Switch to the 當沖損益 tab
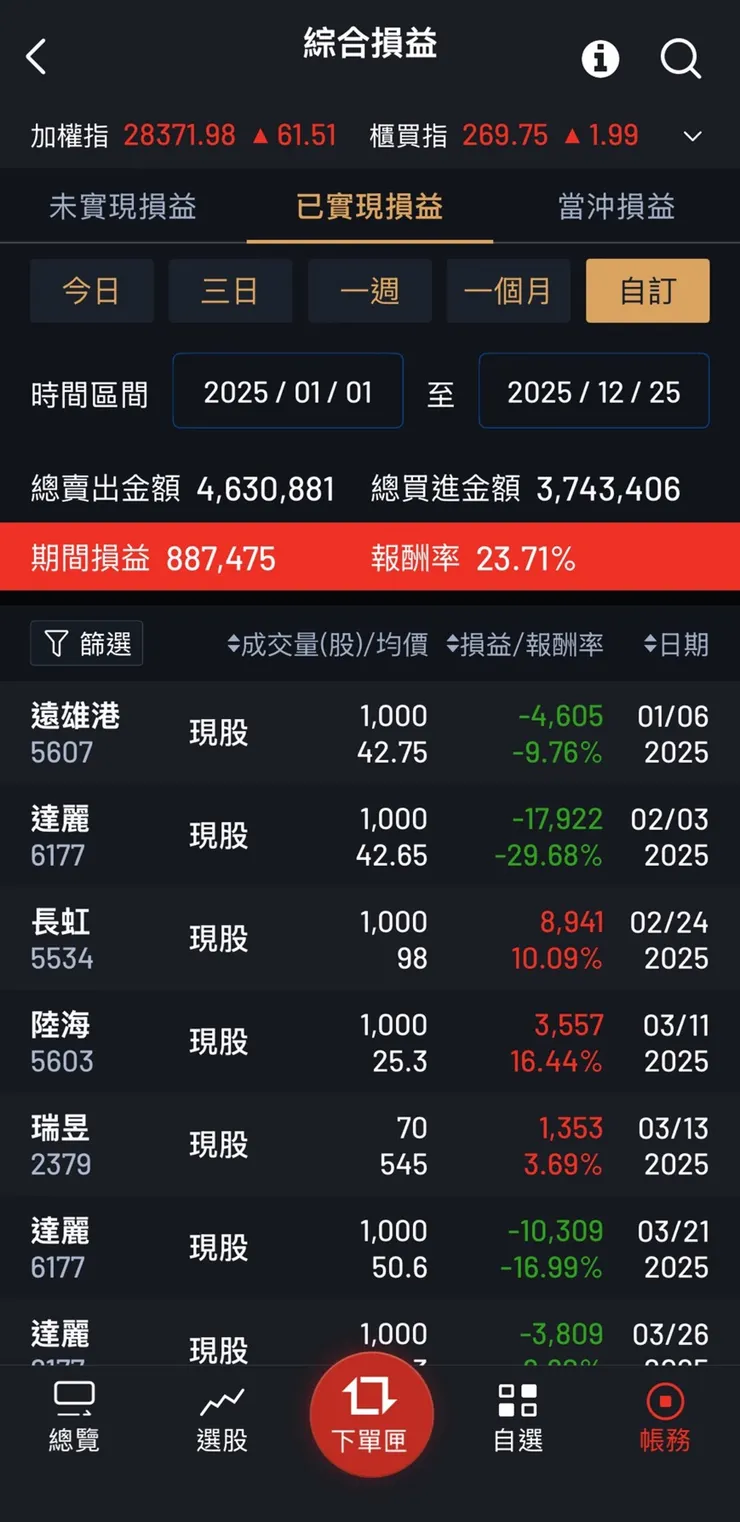Image resolution: width=740 pixels, height=1522 pixels. [615, 208]
